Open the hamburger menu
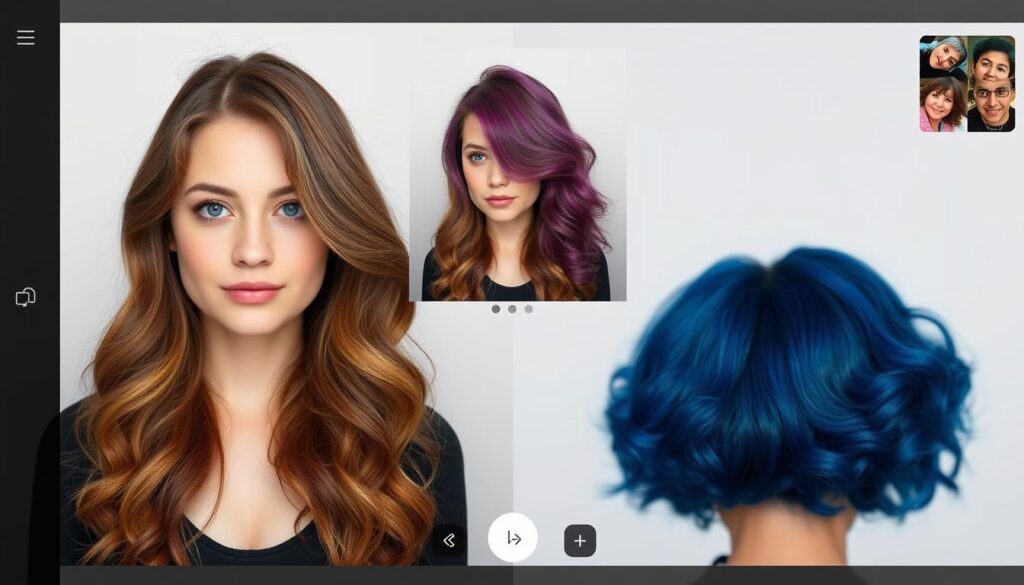The height and width of the screenshot is (585, 1024). click(x=26, y=38)
